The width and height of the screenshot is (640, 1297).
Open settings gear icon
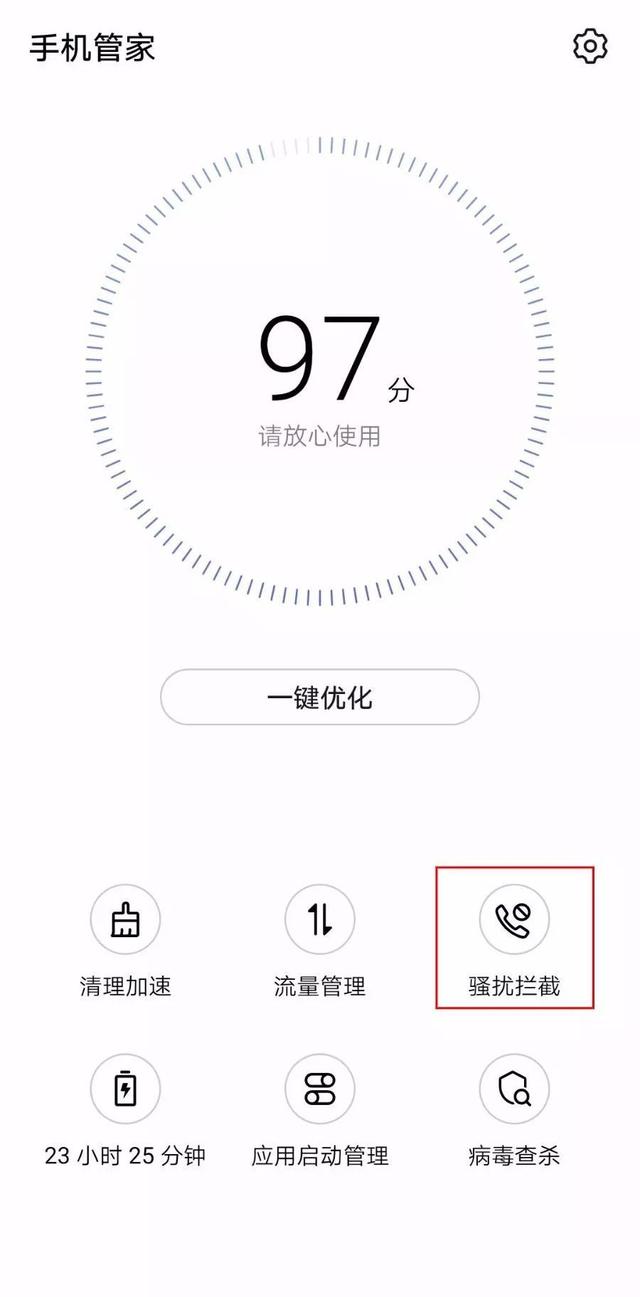(590, 46)
